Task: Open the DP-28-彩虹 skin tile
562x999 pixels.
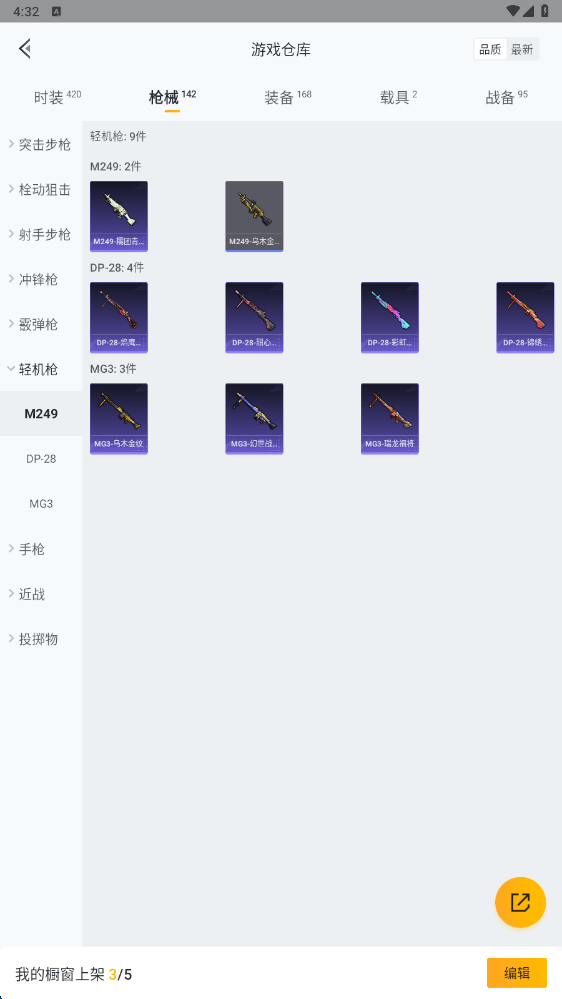Action: [390, 317]
